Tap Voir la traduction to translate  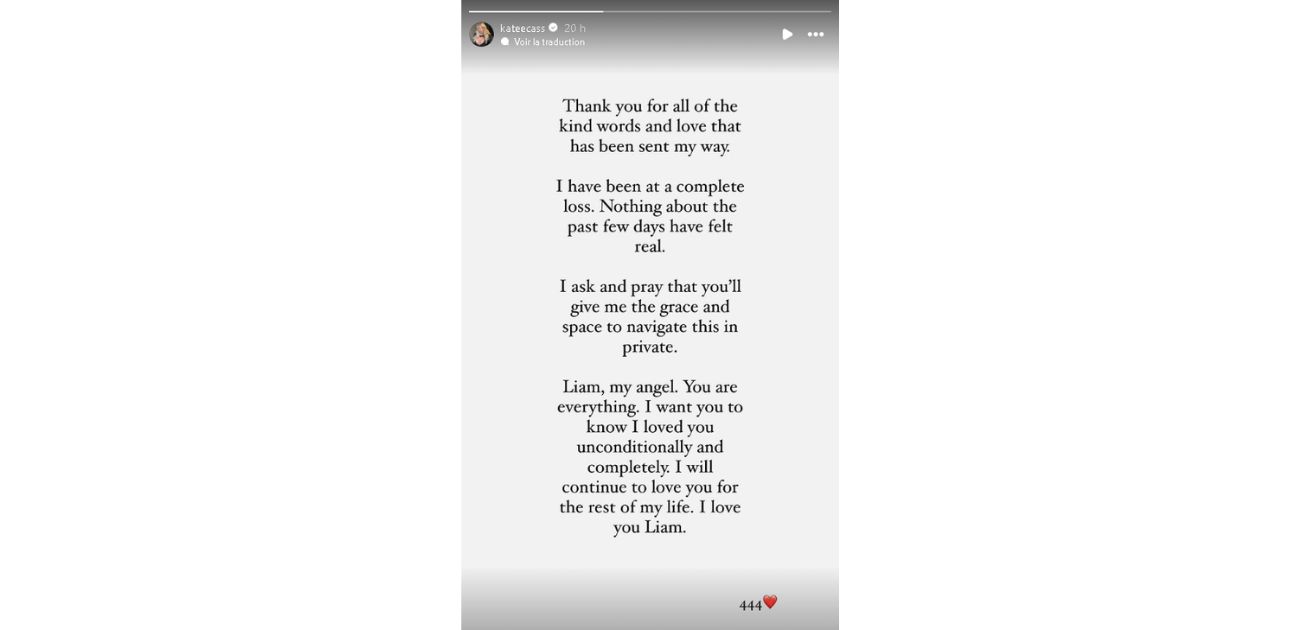click(548, 42)
